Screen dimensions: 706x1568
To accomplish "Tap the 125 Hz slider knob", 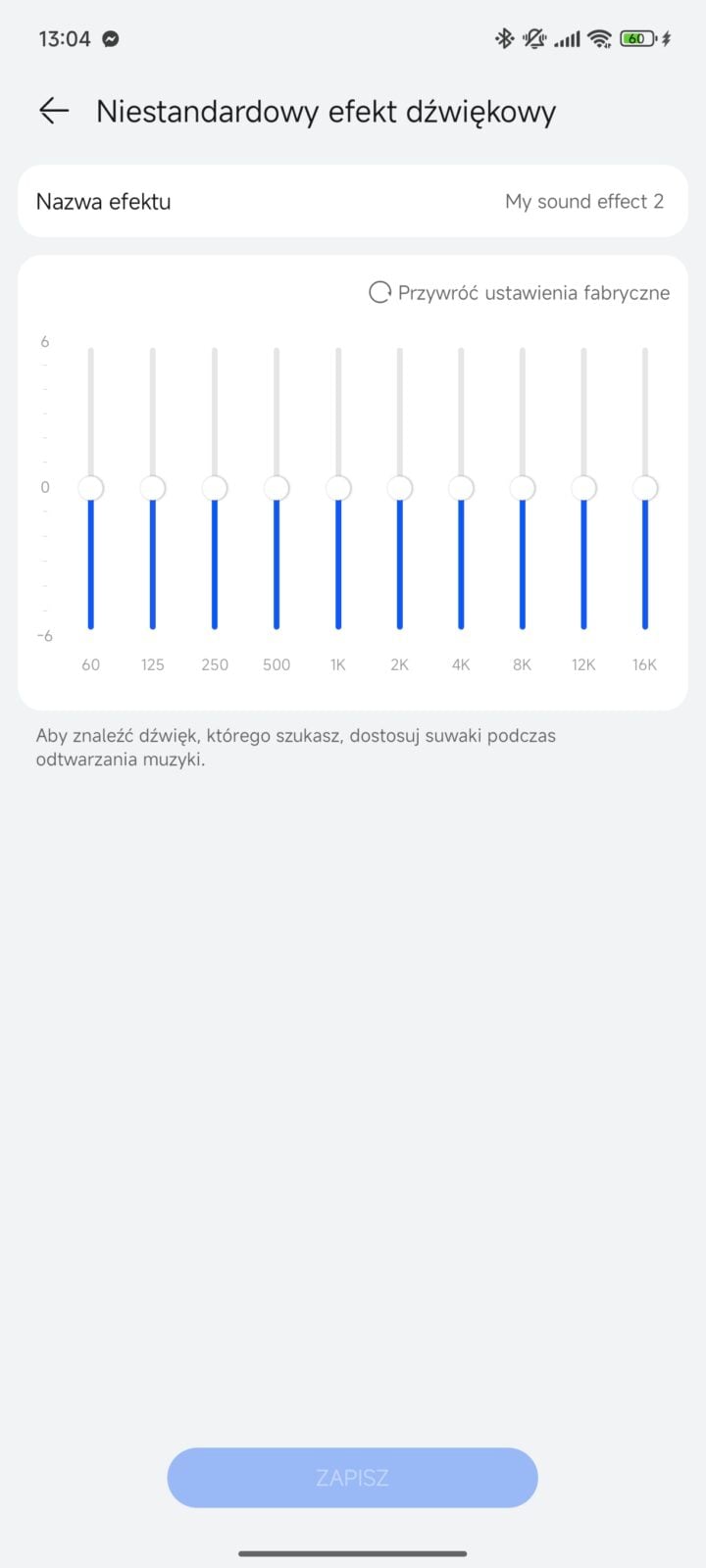I will tap(153, 487).
